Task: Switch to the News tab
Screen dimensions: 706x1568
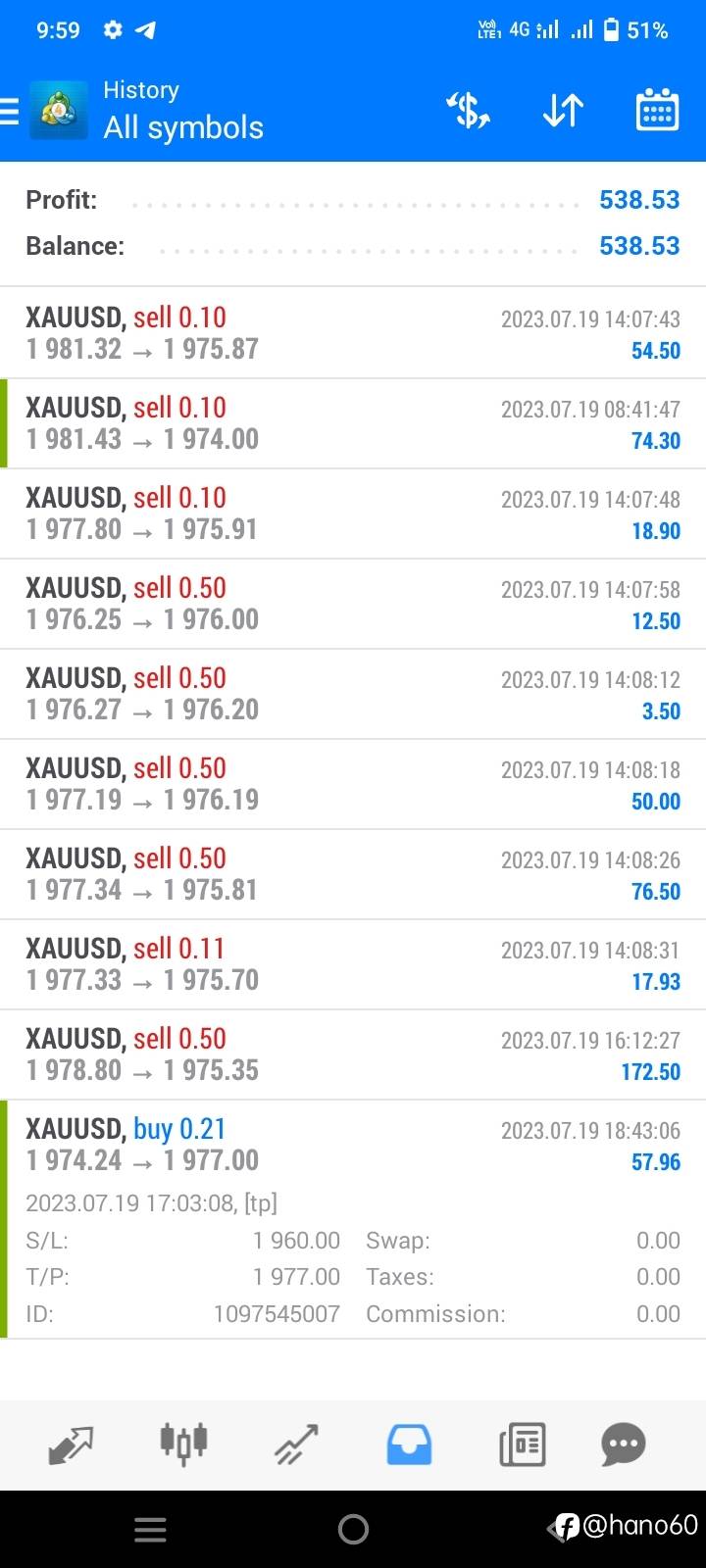Action: (x=522, y=1445)
